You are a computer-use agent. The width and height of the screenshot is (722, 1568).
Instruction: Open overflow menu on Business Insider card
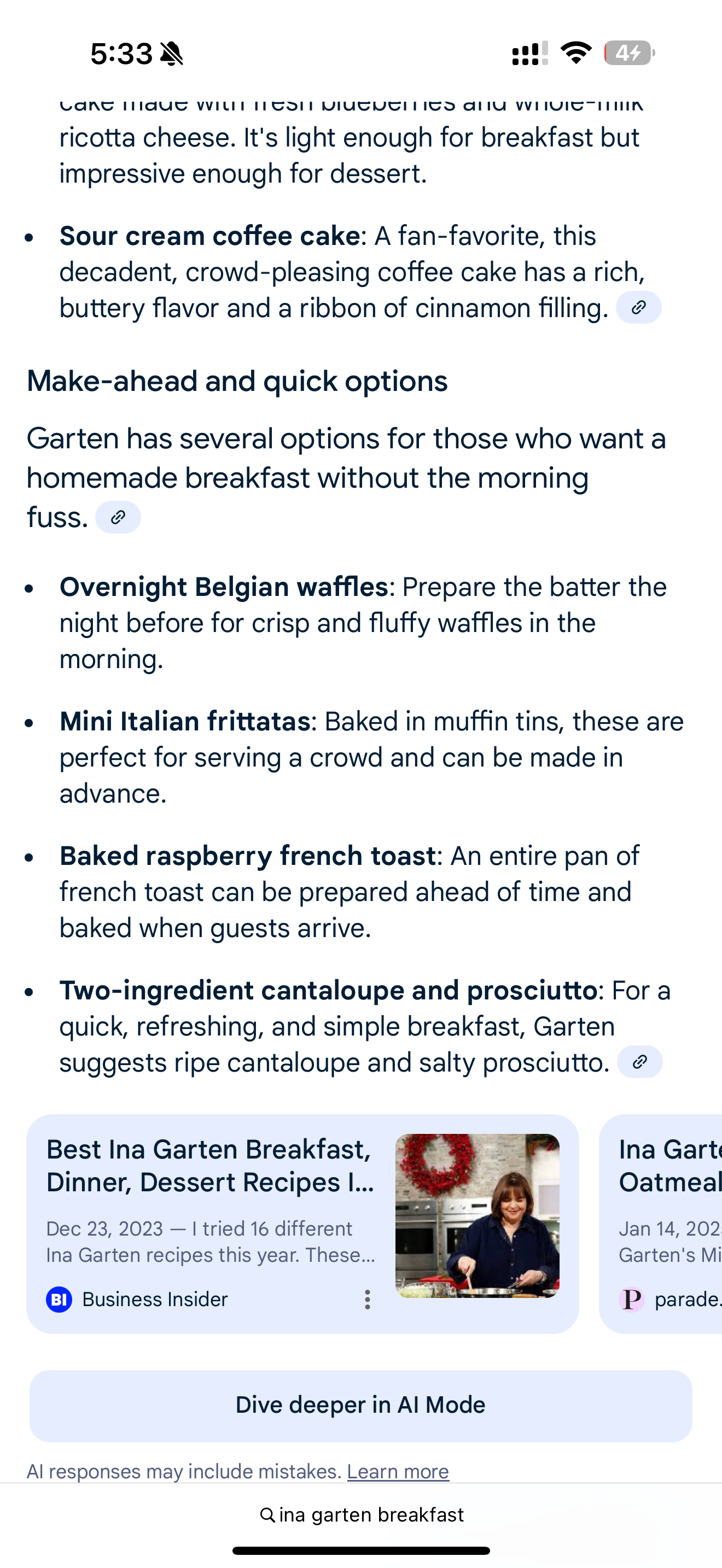tap(367, 1299)
